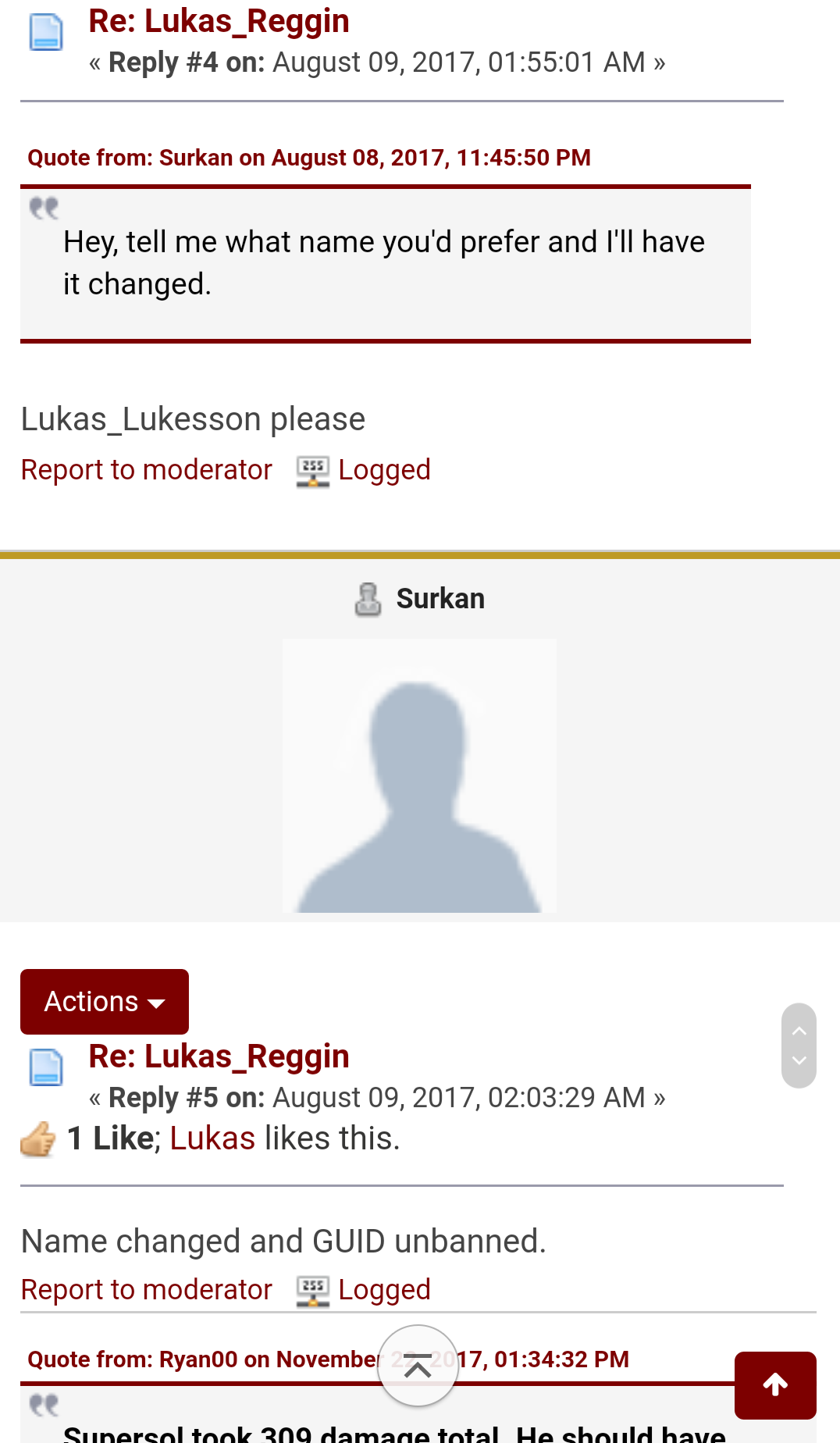Tap Logged link under Lukas_Lukesson please post
Image resolution: width=840 pixels, height=1443 pixels.
(x=384, y=470)
